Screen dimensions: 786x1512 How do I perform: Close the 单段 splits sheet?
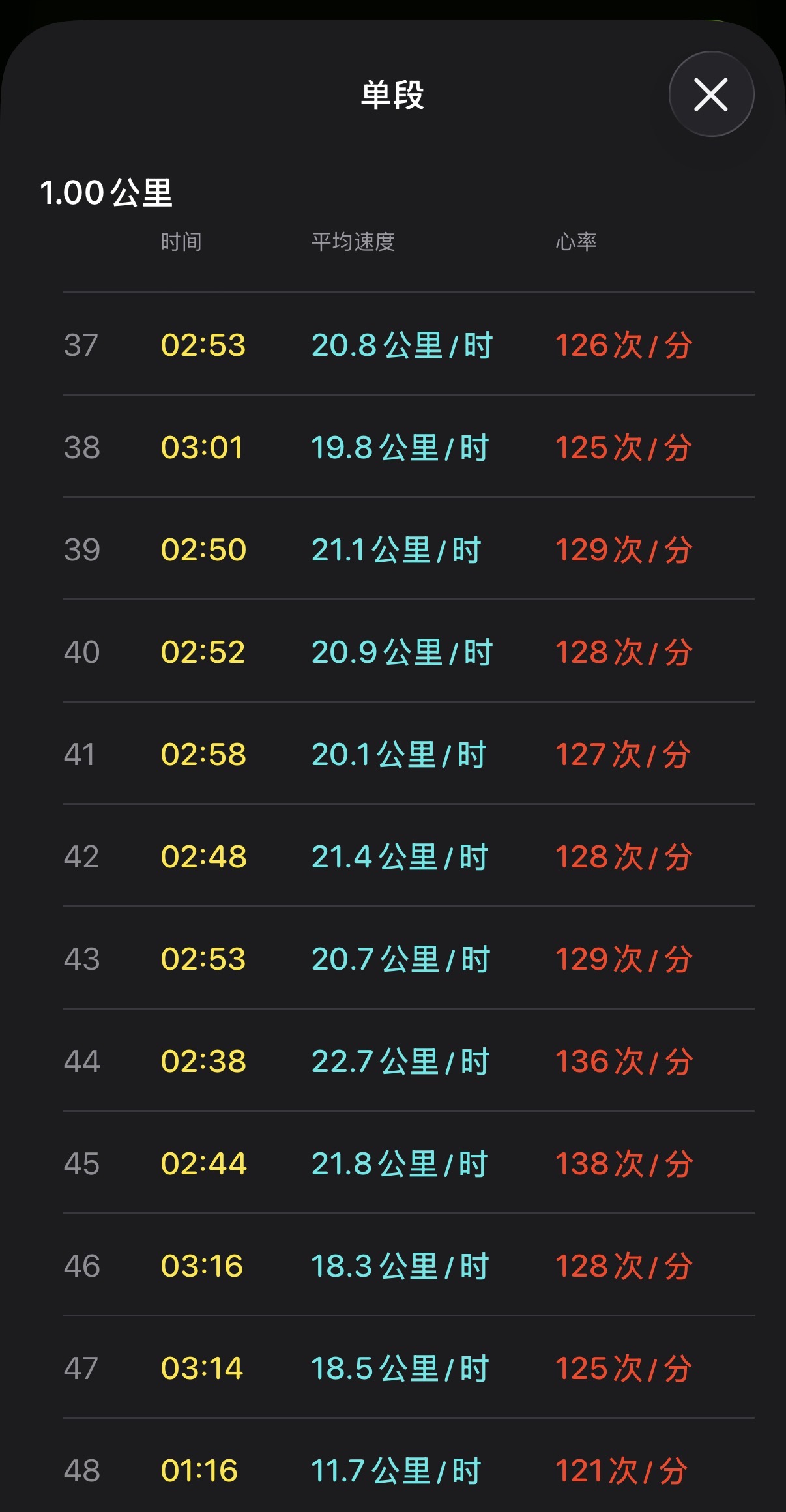pyautogui.click(x=711, y=94)
